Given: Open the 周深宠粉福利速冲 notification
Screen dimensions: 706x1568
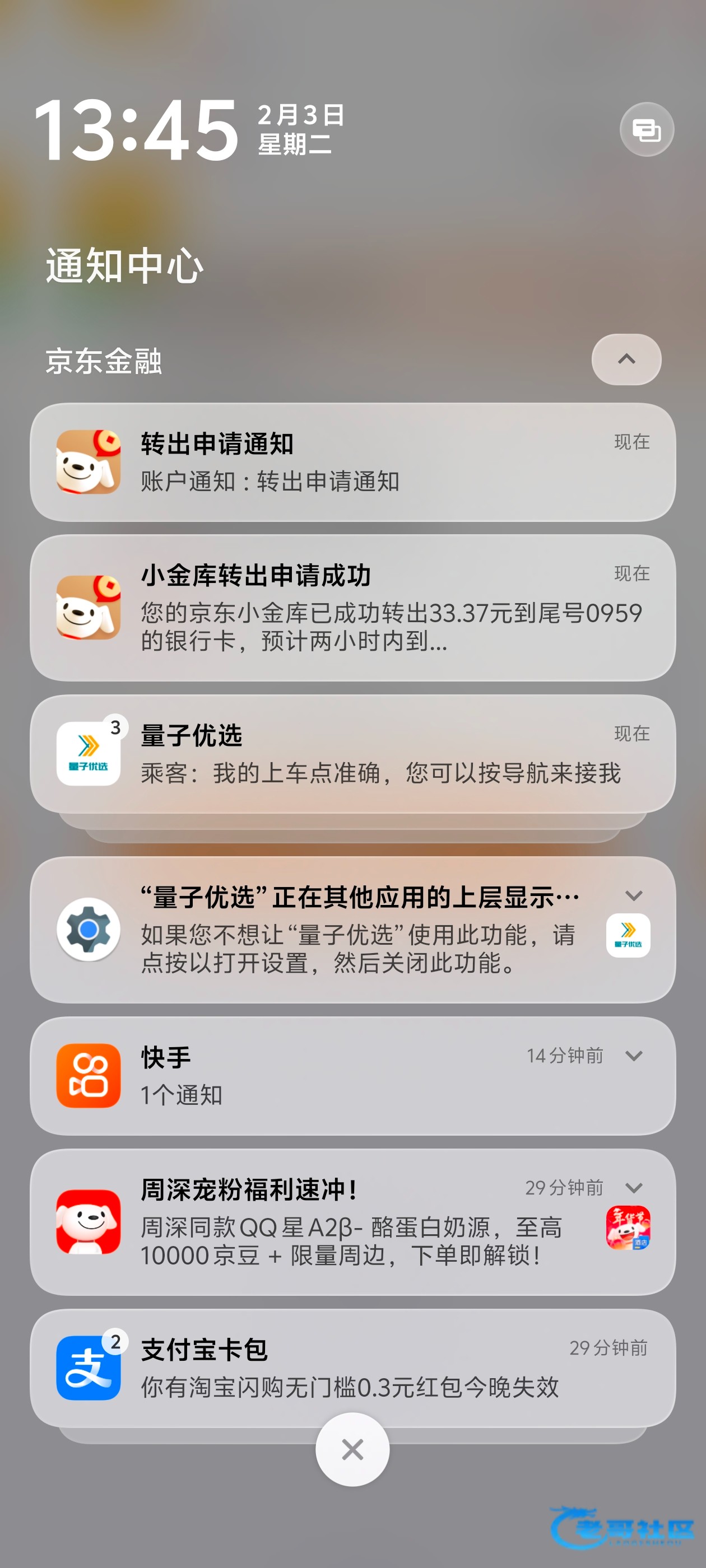Looking at the screenshot, I should click(341, 1222).
